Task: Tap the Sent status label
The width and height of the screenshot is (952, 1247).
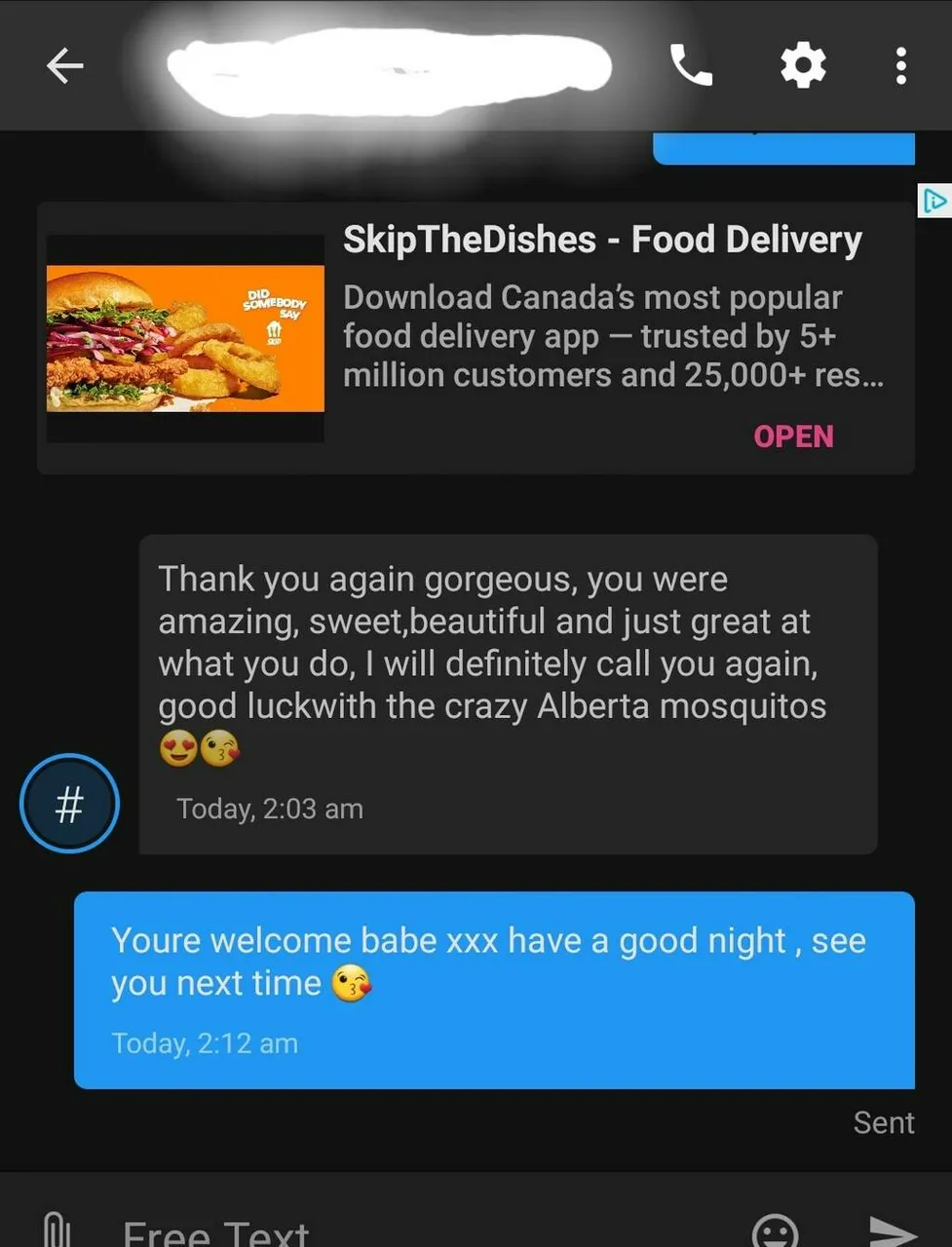Action: 883,1122
